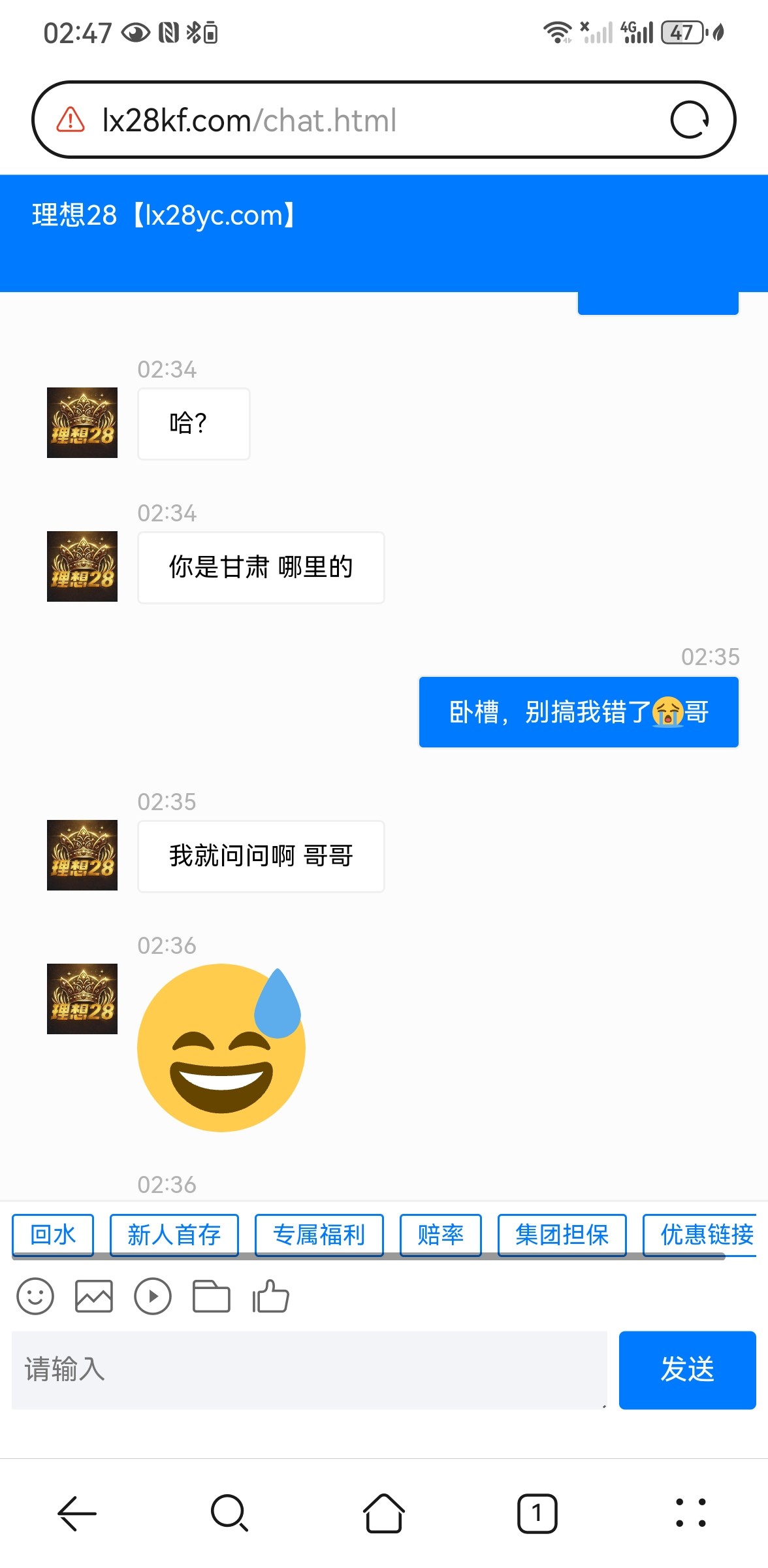Open the browser's more options menu
Viewport: 768px width, 1568px height.
pos(691,1513)
